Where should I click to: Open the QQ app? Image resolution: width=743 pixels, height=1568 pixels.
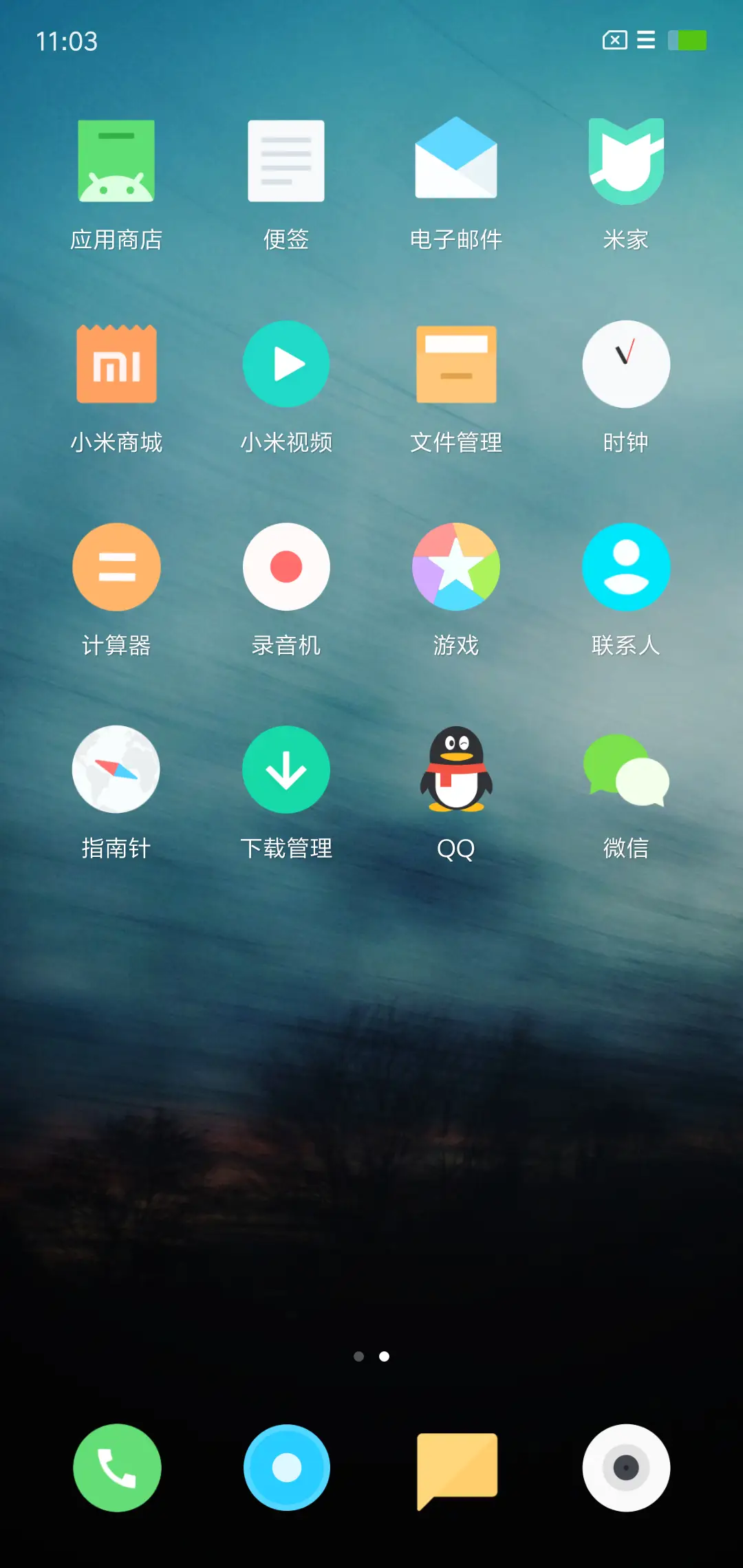456,769
